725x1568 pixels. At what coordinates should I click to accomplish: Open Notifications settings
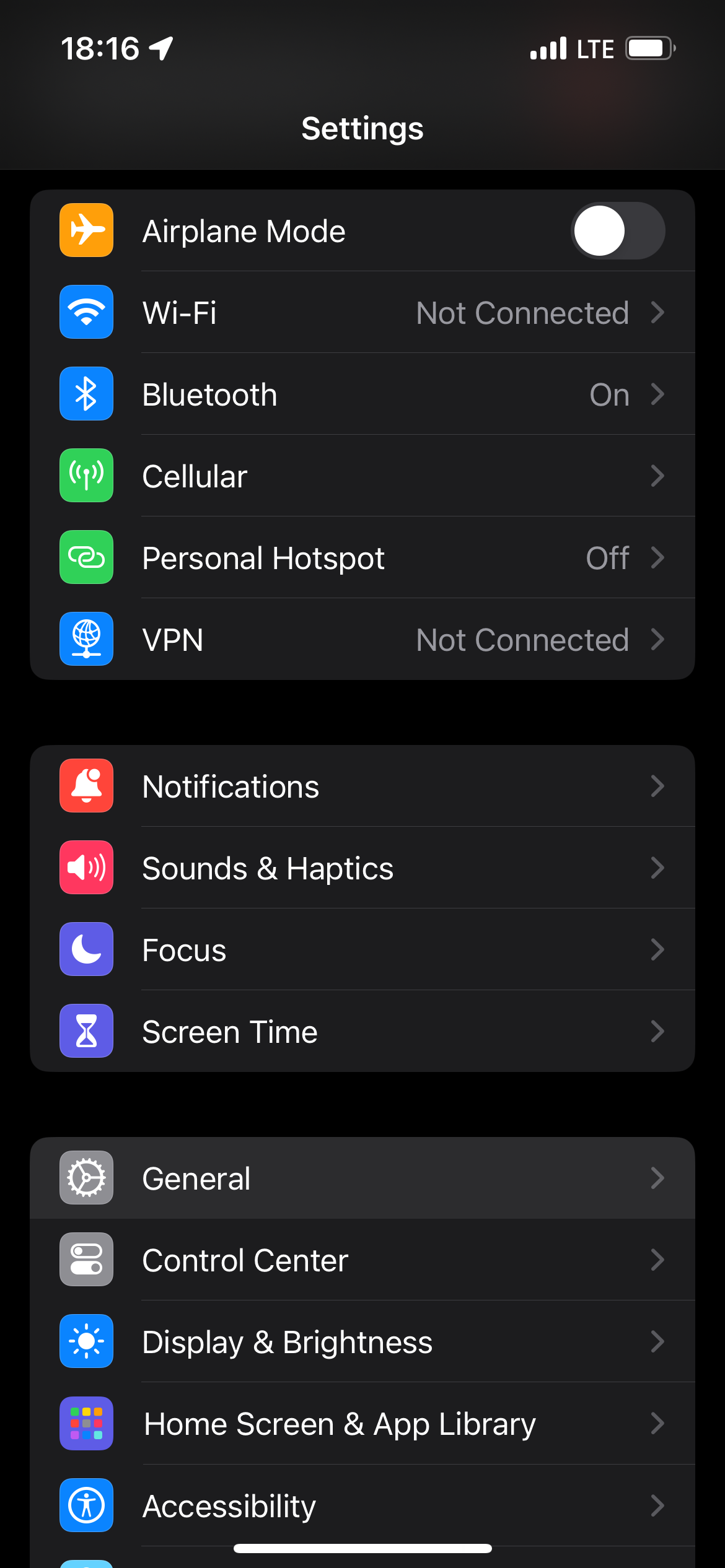coord(362,786)
